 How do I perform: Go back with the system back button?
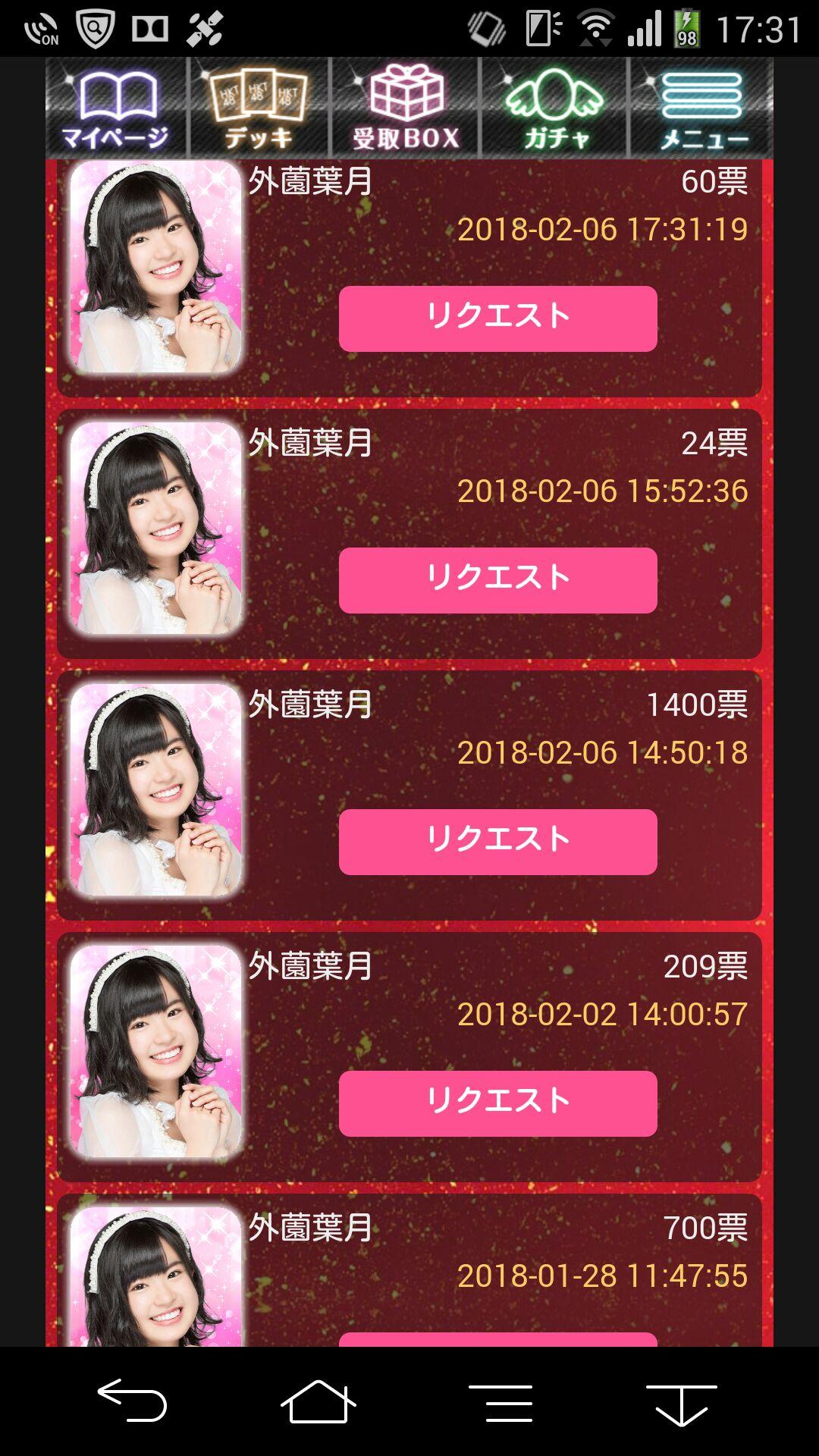132,1401
